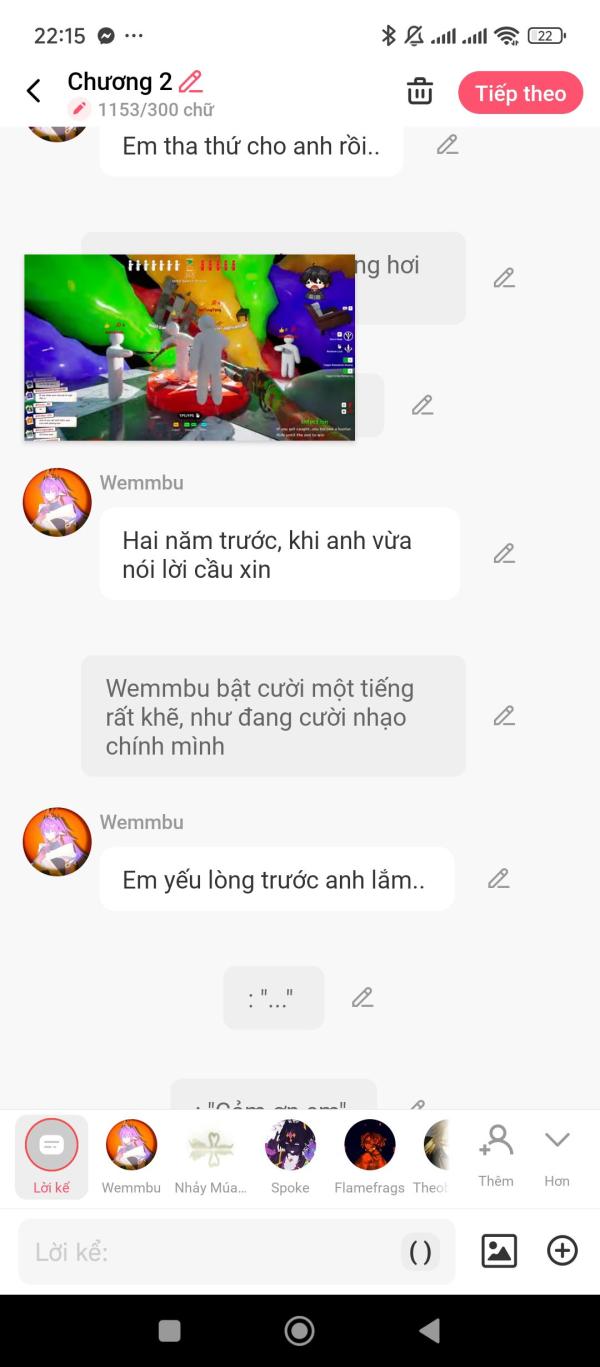Choose Spoke as the speaking character
The image size is (600, 1367).
pos(290,1157)
